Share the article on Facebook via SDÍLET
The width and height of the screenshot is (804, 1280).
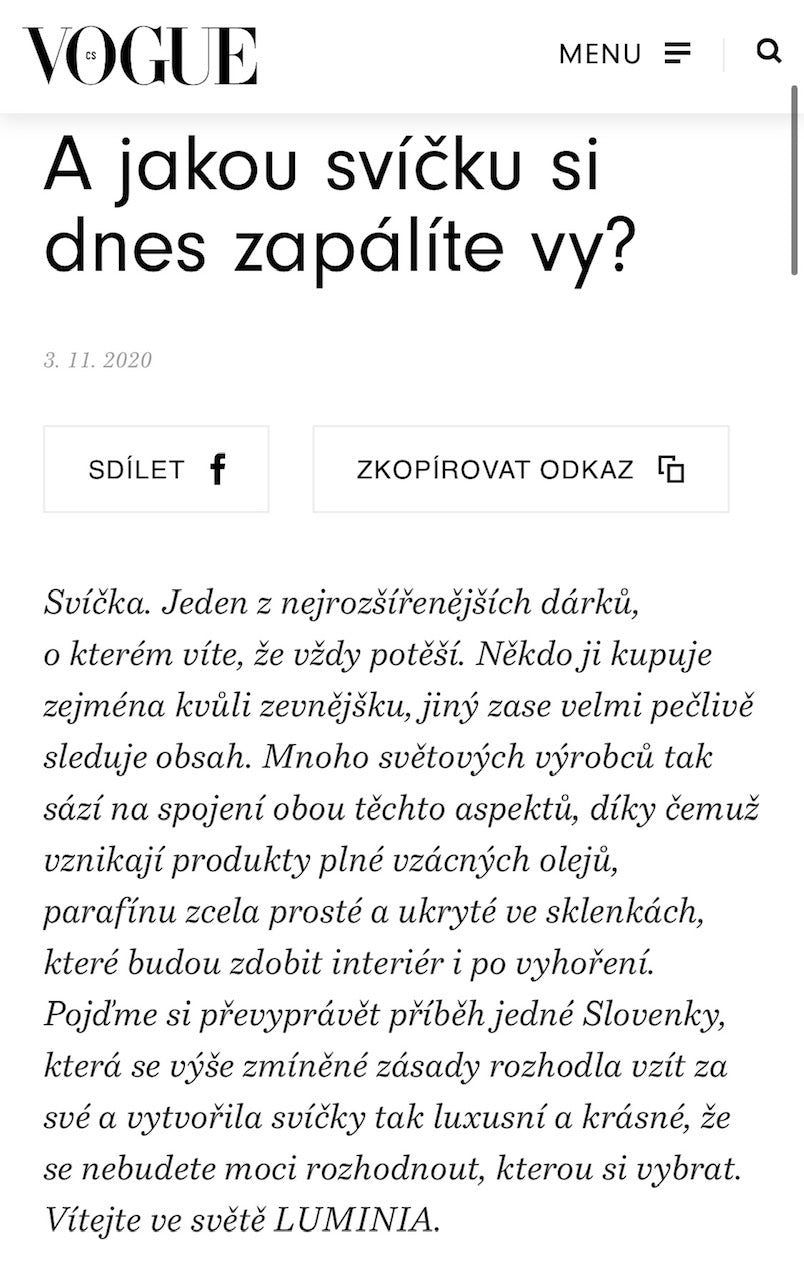(x=156, y=469)
